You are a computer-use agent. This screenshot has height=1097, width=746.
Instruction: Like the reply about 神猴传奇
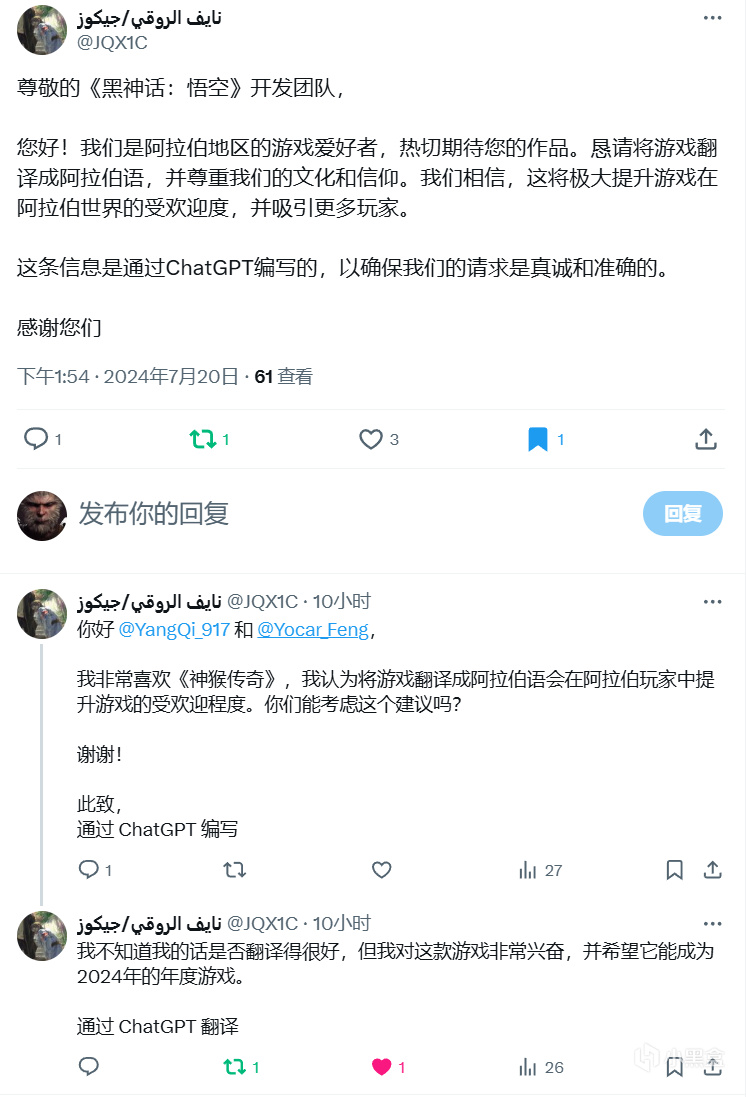pyautogui.click(x=381, y=870)
